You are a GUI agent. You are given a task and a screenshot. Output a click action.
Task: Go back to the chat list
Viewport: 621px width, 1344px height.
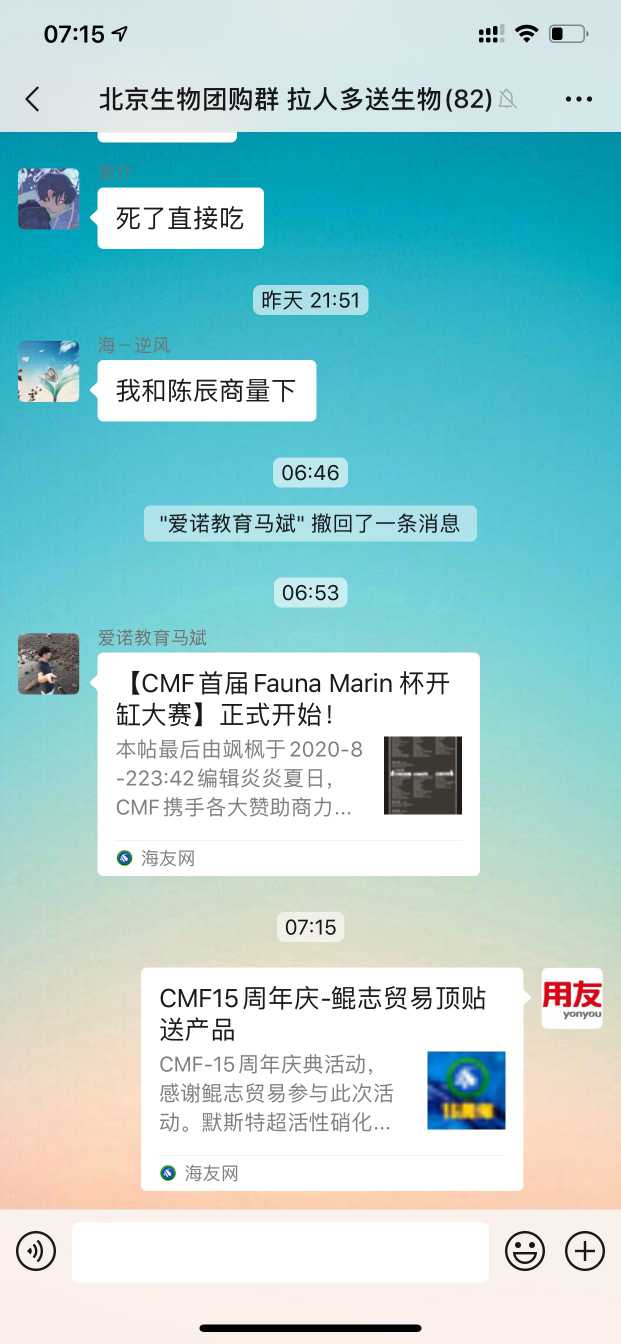tap(33, 99)
